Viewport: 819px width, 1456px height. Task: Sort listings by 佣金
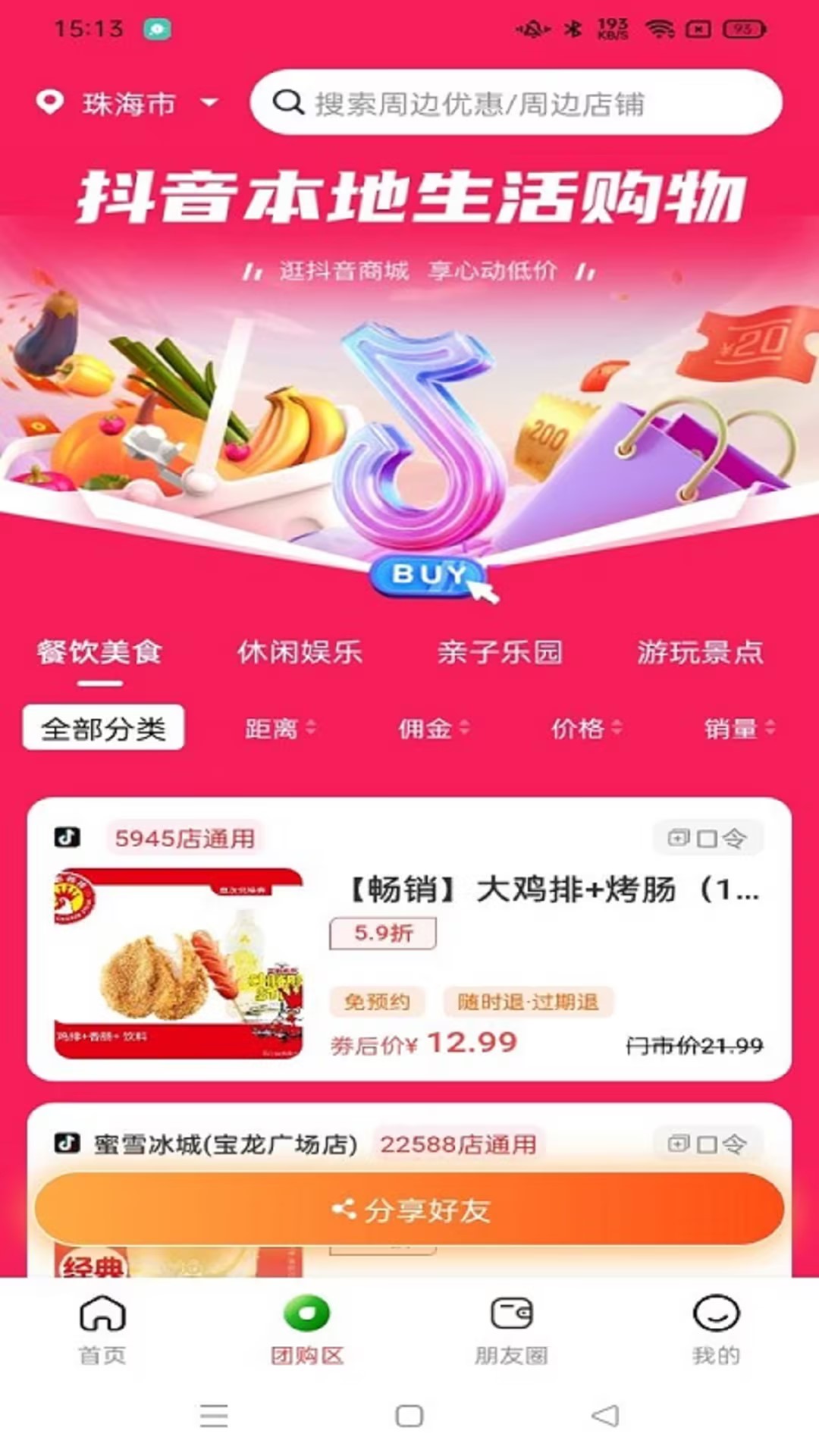click(x=434, y=729)
